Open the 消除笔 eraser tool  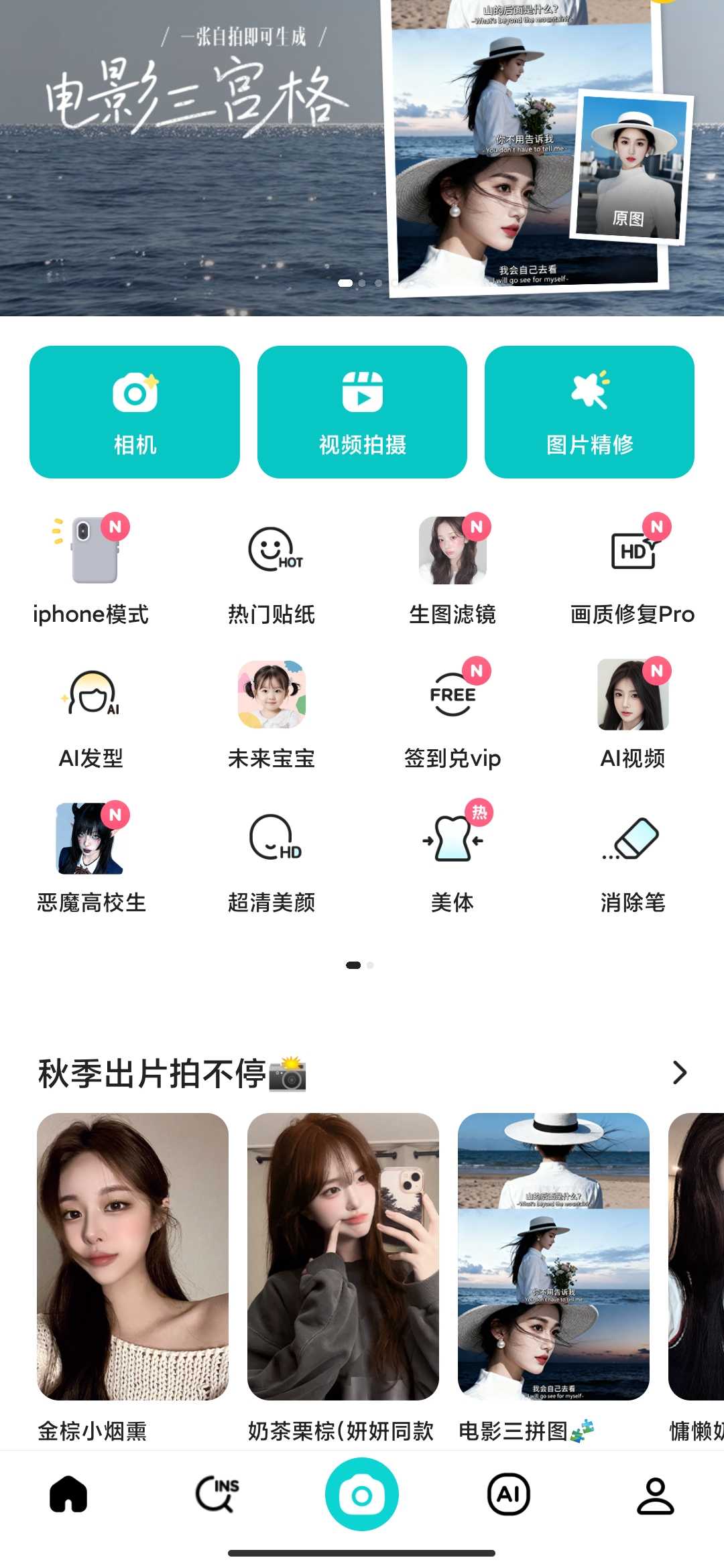[x=633, y=858]
